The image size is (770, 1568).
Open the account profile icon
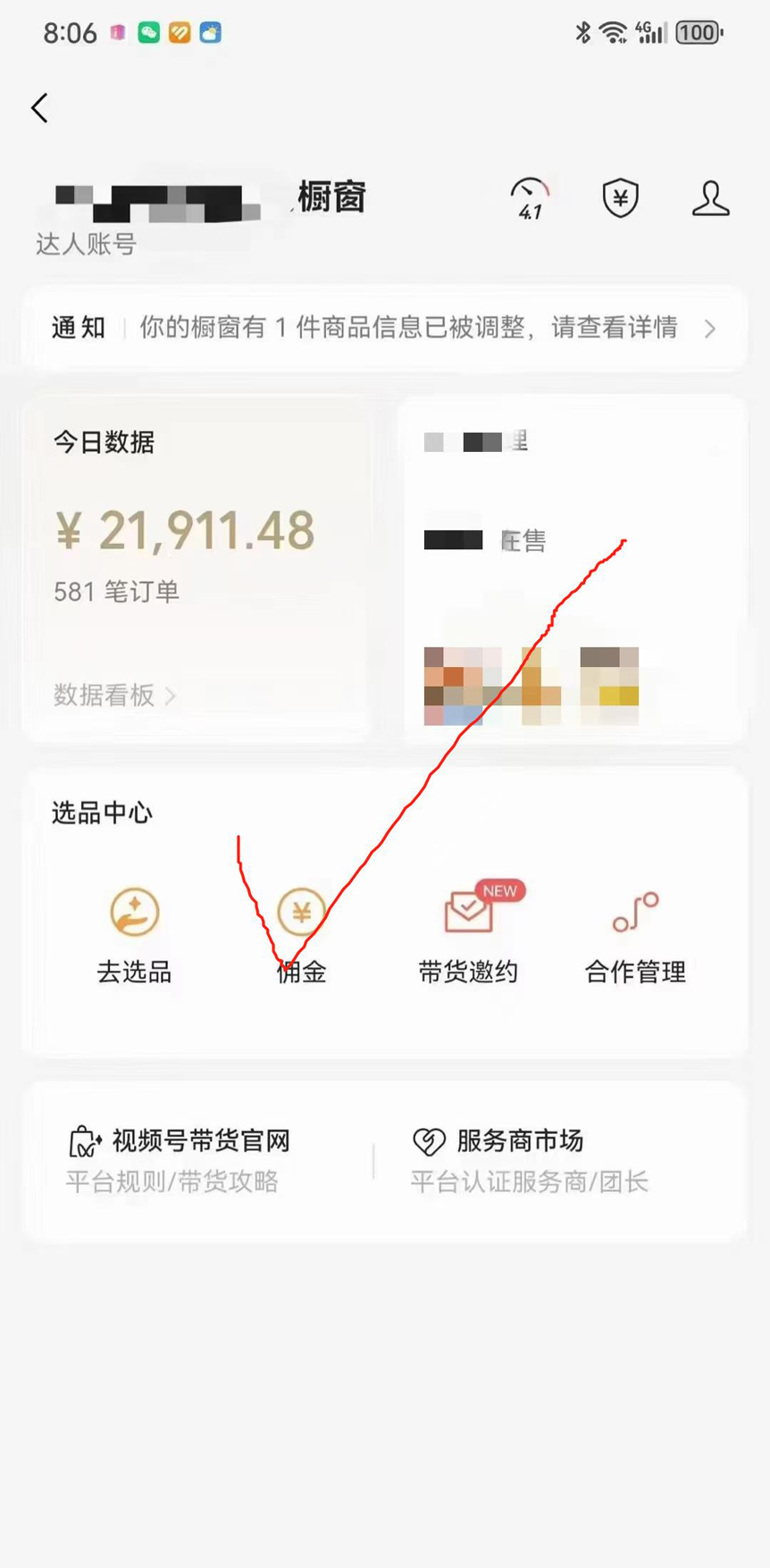(x=710, y=198)
